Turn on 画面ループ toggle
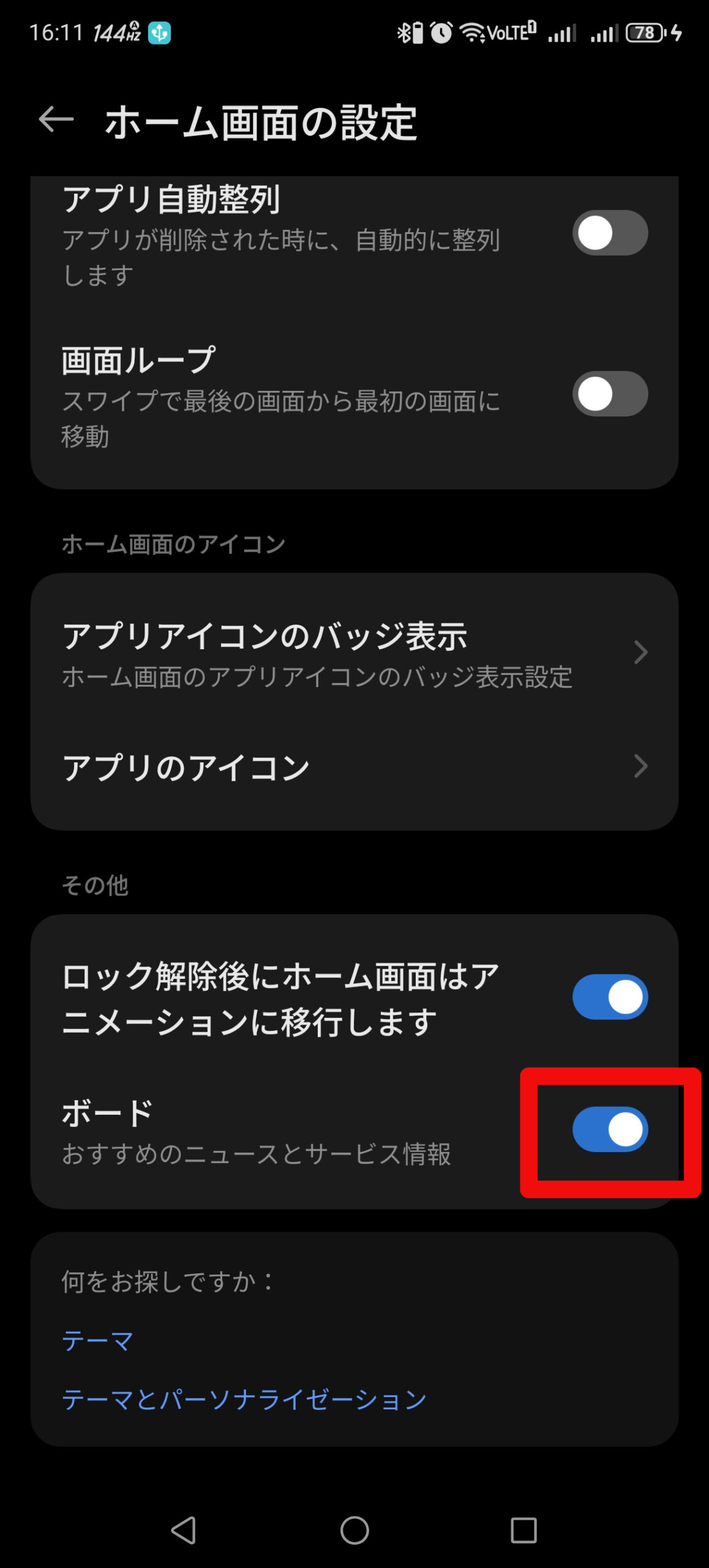Screen dimensions: 709x1568 (610, 394)
